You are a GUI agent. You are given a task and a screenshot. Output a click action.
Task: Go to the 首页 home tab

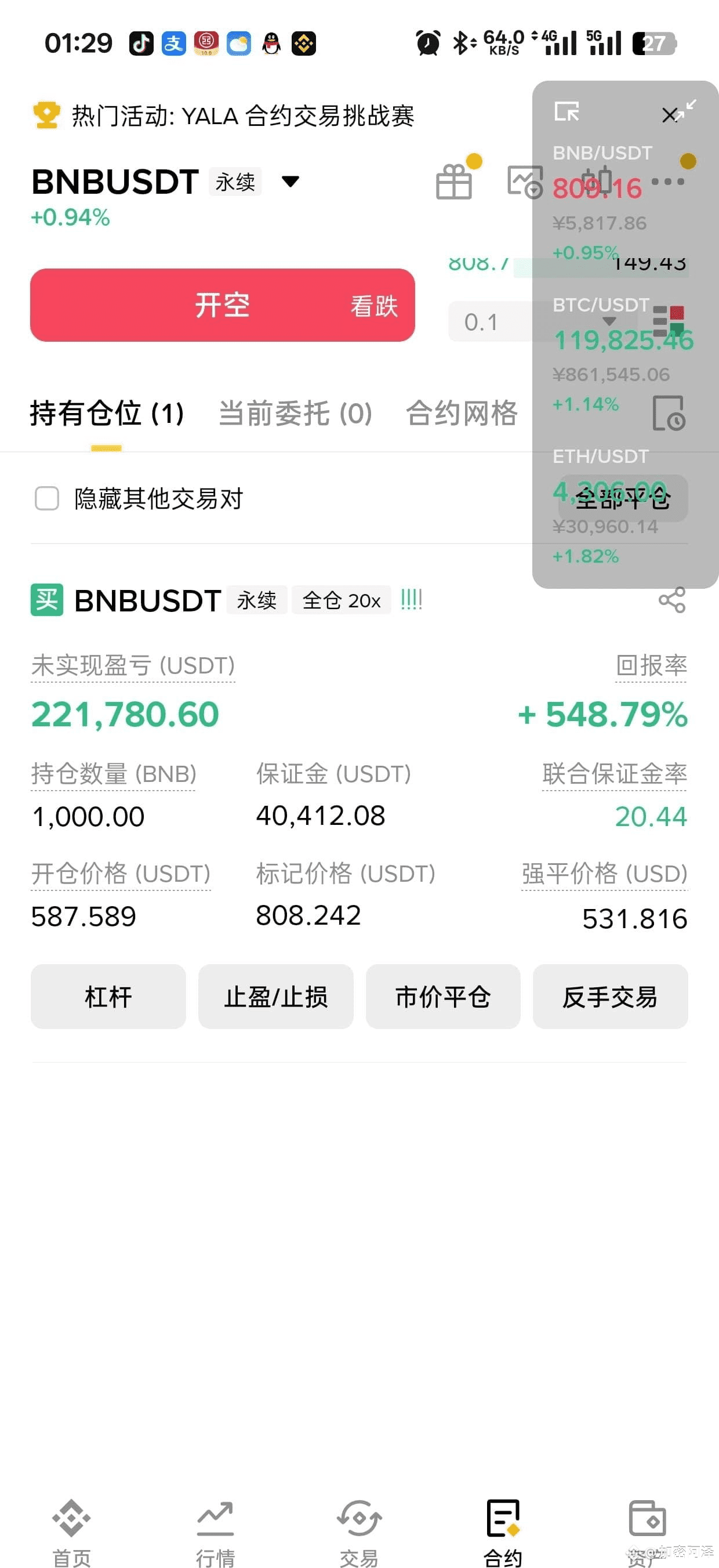pos(72,1531)
